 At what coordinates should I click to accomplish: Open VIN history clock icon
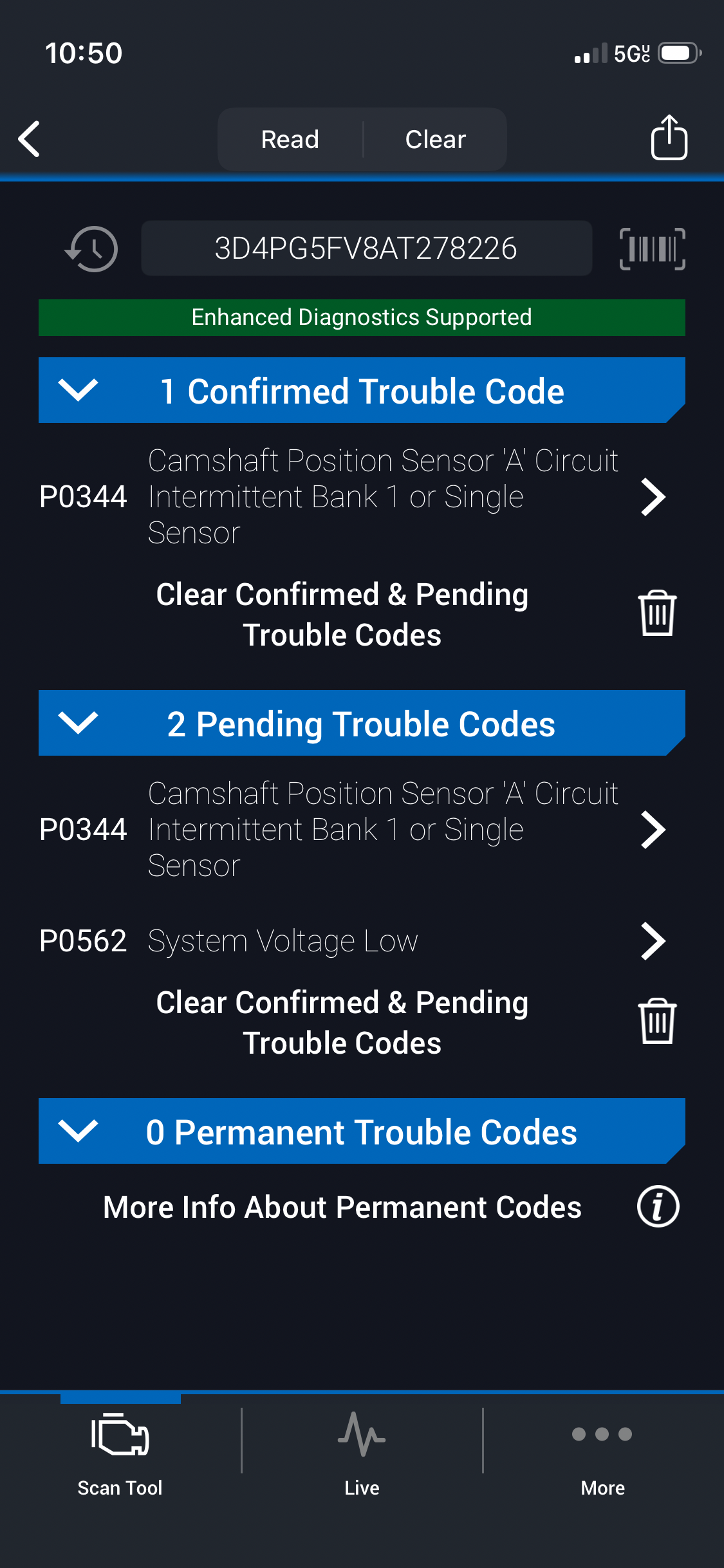coord(91,248)
